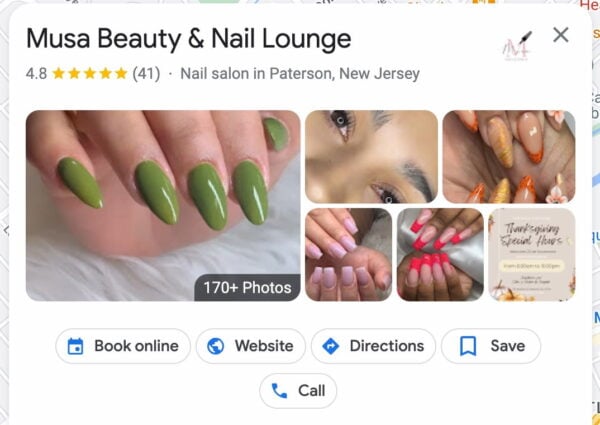Open the orange autumn nail art photo
This screenshot has width=600, height=425.
[508, 156]
